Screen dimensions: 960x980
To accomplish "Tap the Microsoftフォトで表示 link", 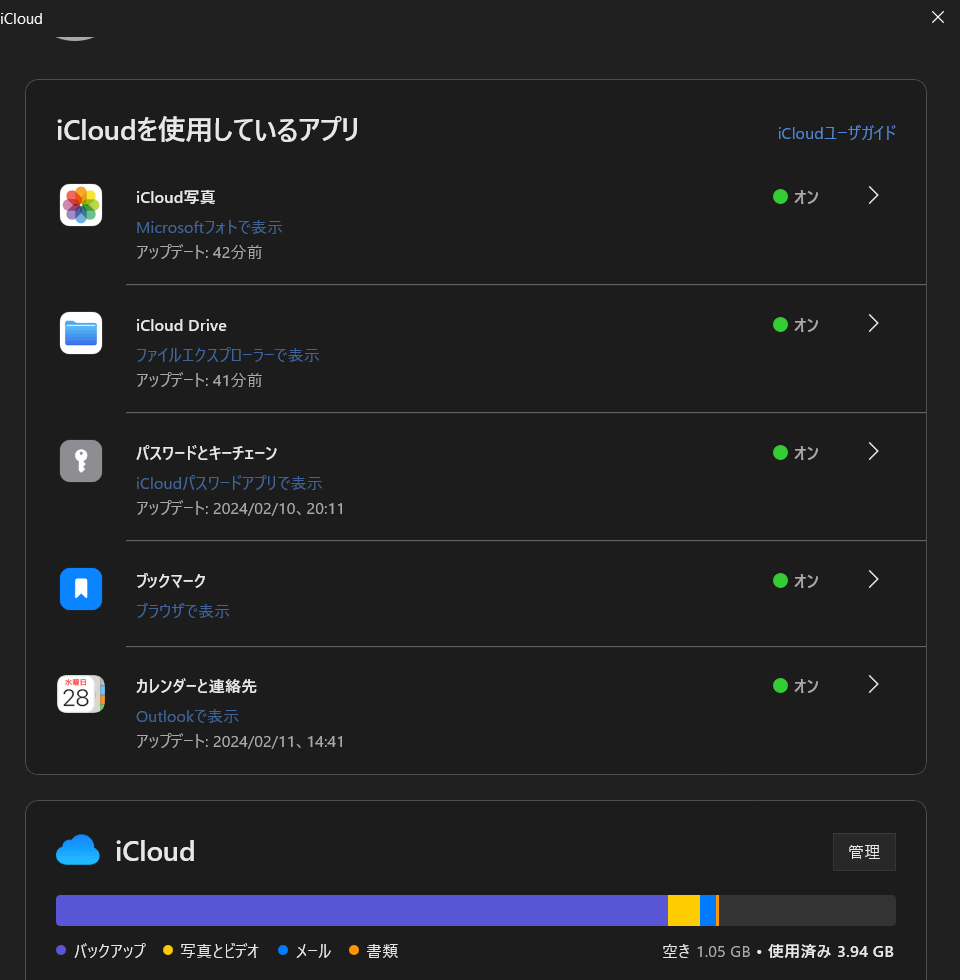I will click(x=209, y=227).
